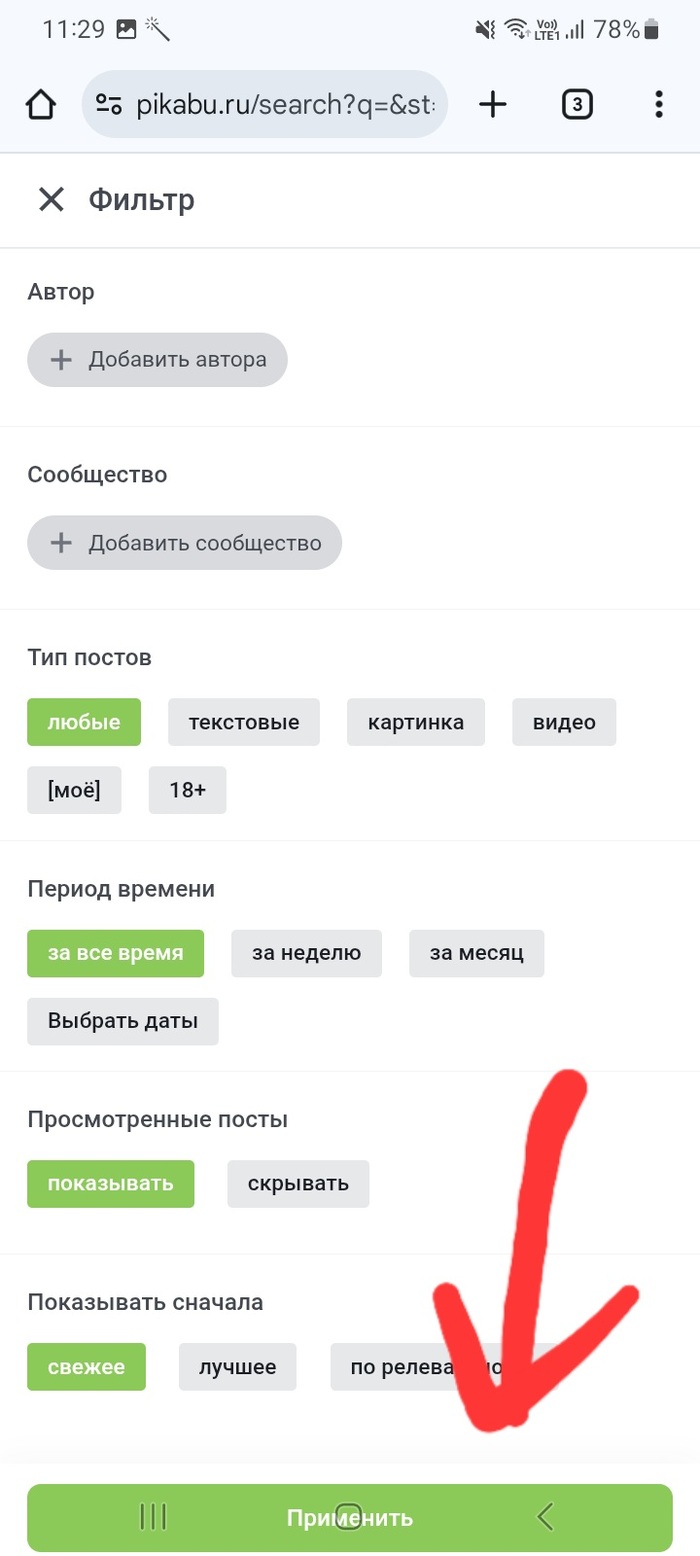This screenshot has height=1556, width=700.
Task: Choose скрывать for viewed posts
Action: coord(298,1184)
